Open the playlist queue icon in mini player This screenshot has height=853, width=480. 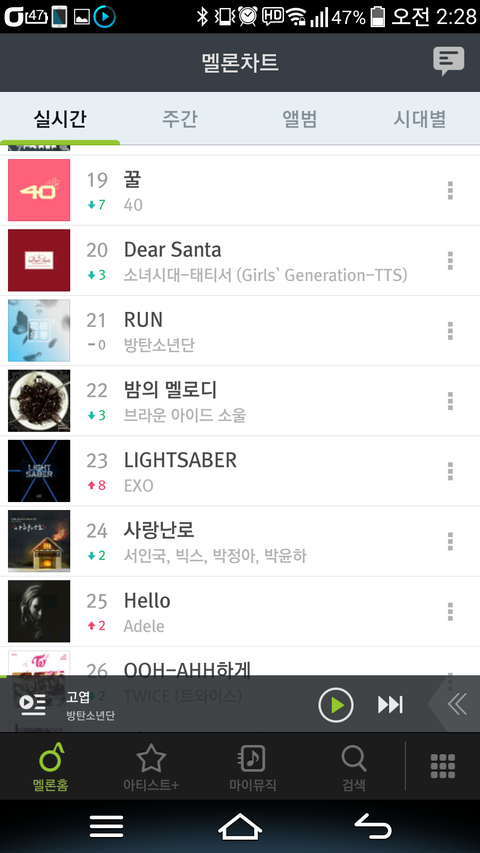pyautogui.click(x=33, y=705)
